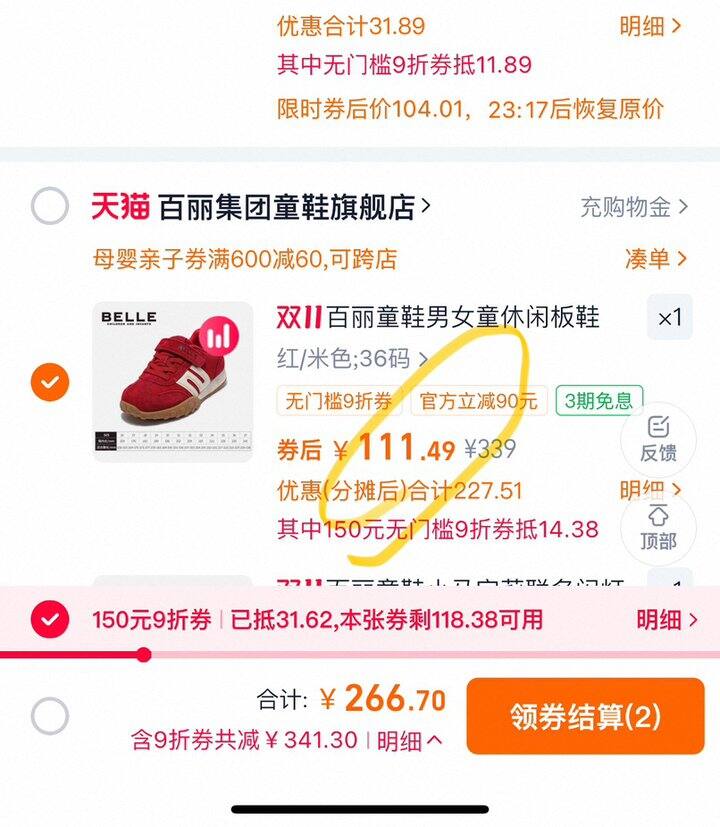Image resolution: width=720 pixels, height=827 pixels.
Task: Change the 红/米色;36码 size selection
Action: tap(352, 358)
